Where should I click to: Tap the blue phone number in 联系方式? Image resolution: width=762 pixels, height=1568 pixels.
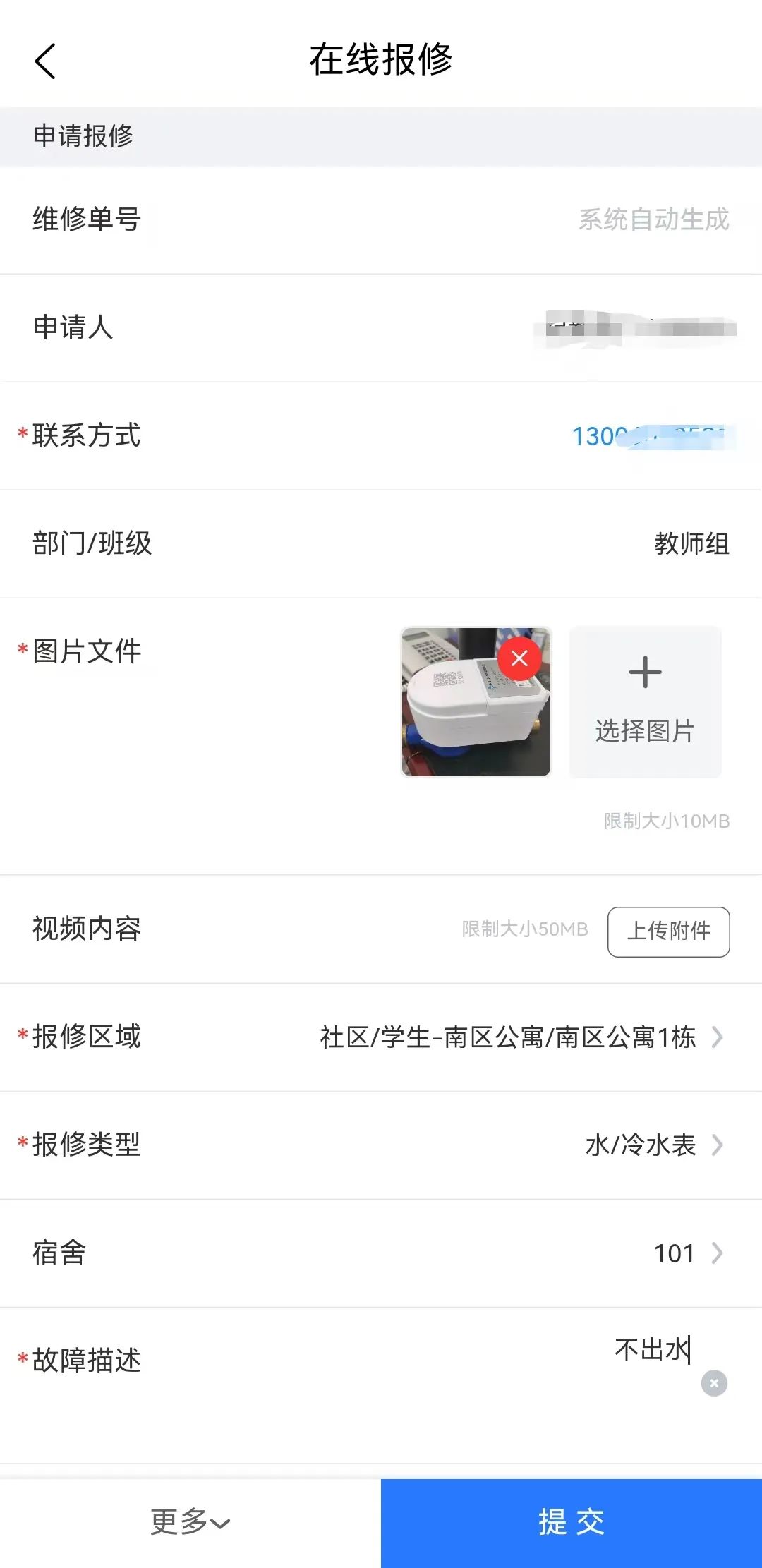(x=649, y=435)
